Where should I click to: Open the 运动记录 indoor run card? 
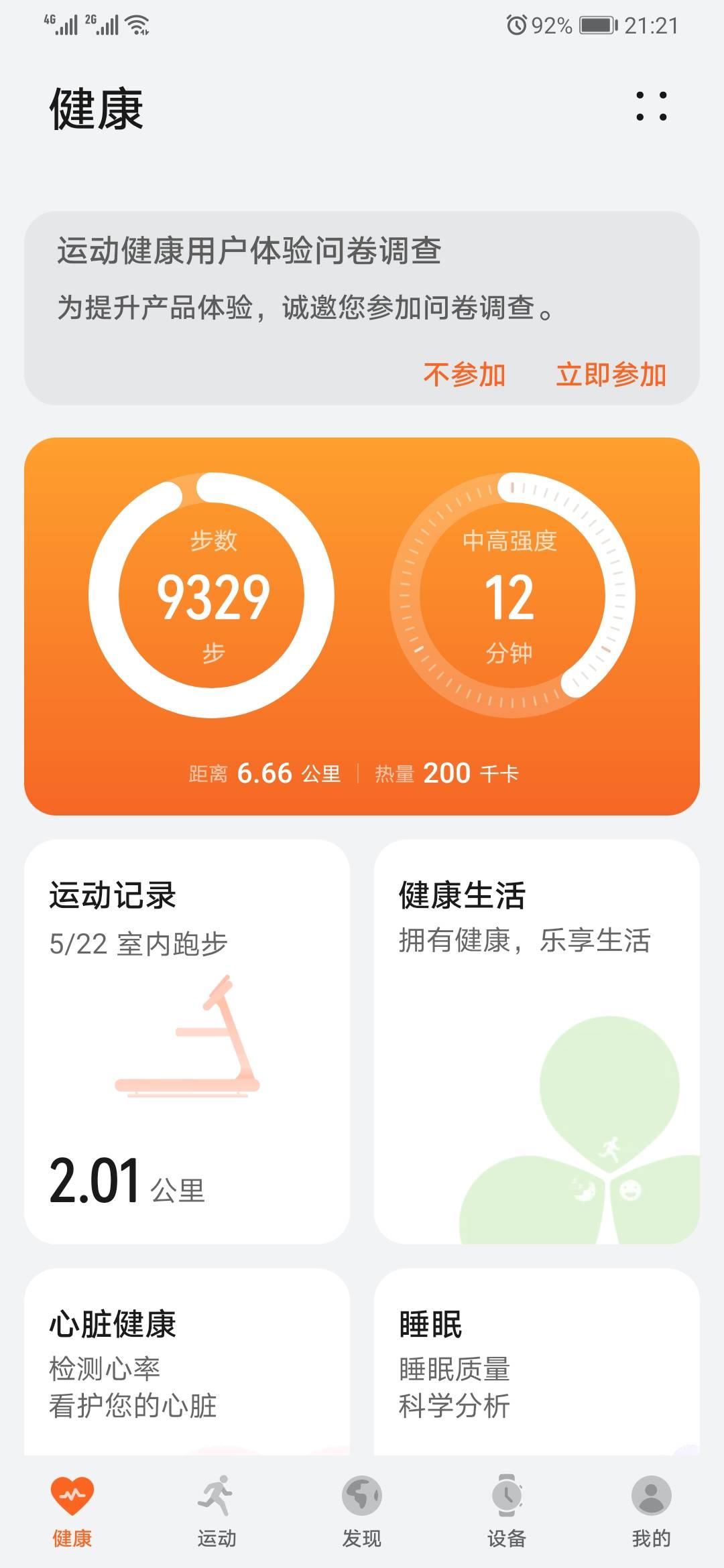187,1041
